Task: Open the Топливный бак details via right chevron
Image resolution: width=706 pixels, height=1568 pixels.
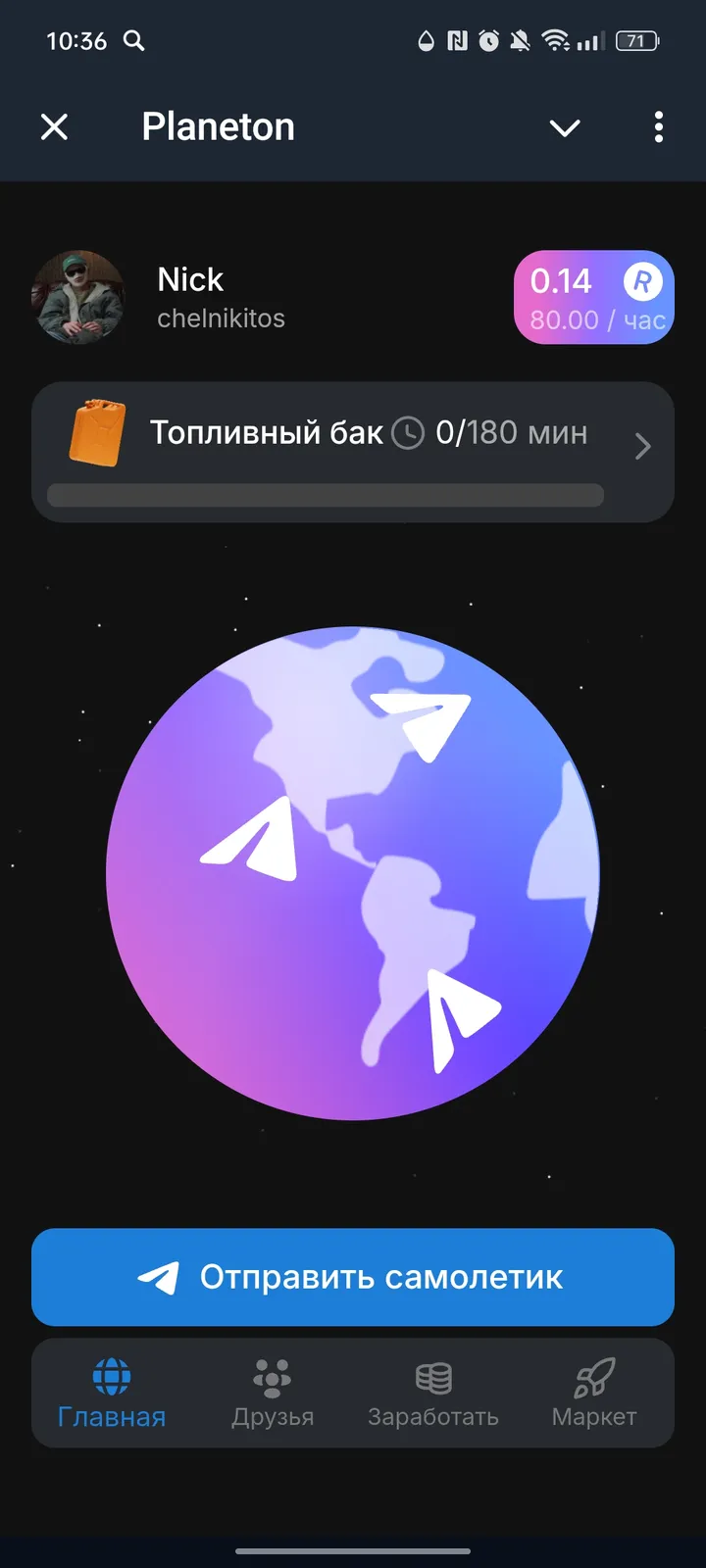Action: [642, 447]
